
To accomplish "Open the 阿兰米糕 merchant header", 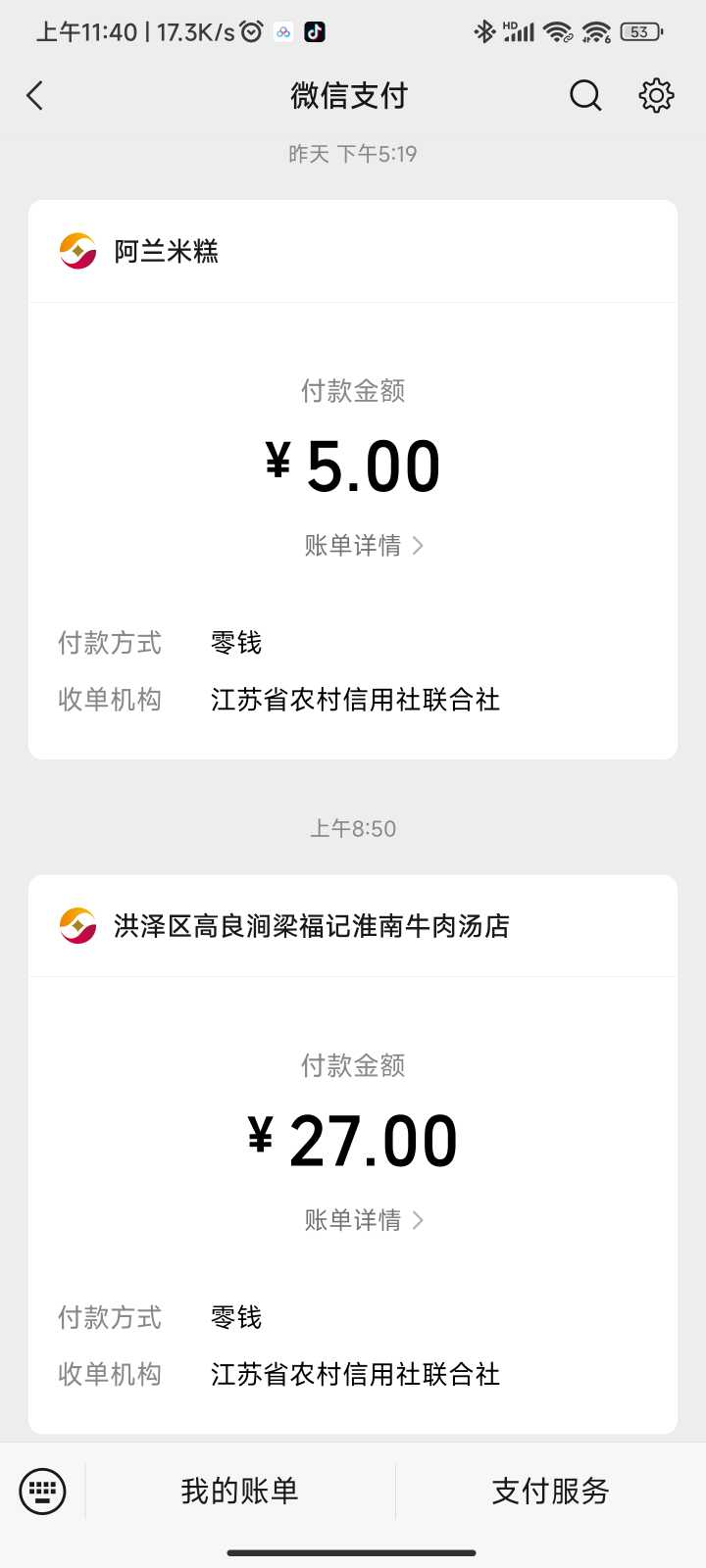I will click(x=353, y=252).
